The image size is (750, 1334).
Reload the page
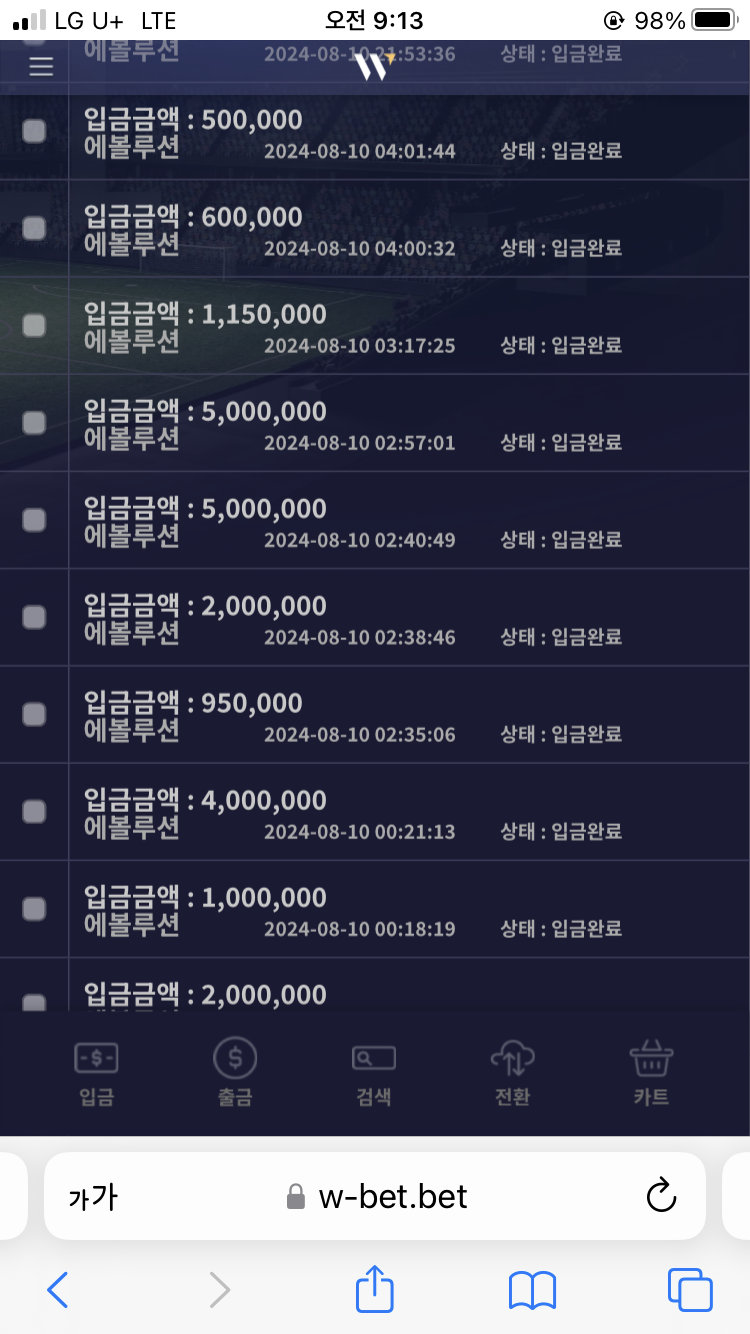coord(661,1196)
